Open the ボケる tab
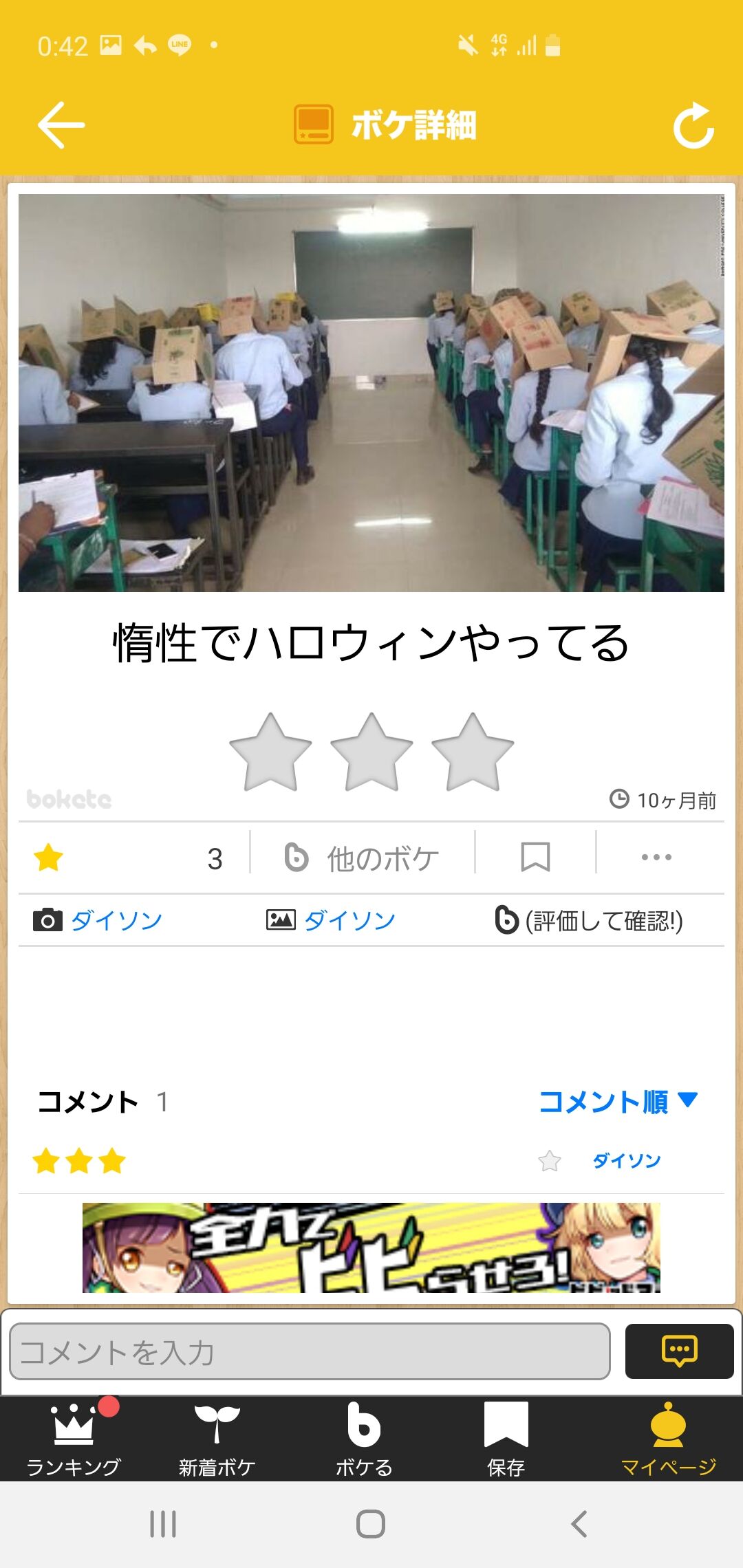 click(364, 1439)
